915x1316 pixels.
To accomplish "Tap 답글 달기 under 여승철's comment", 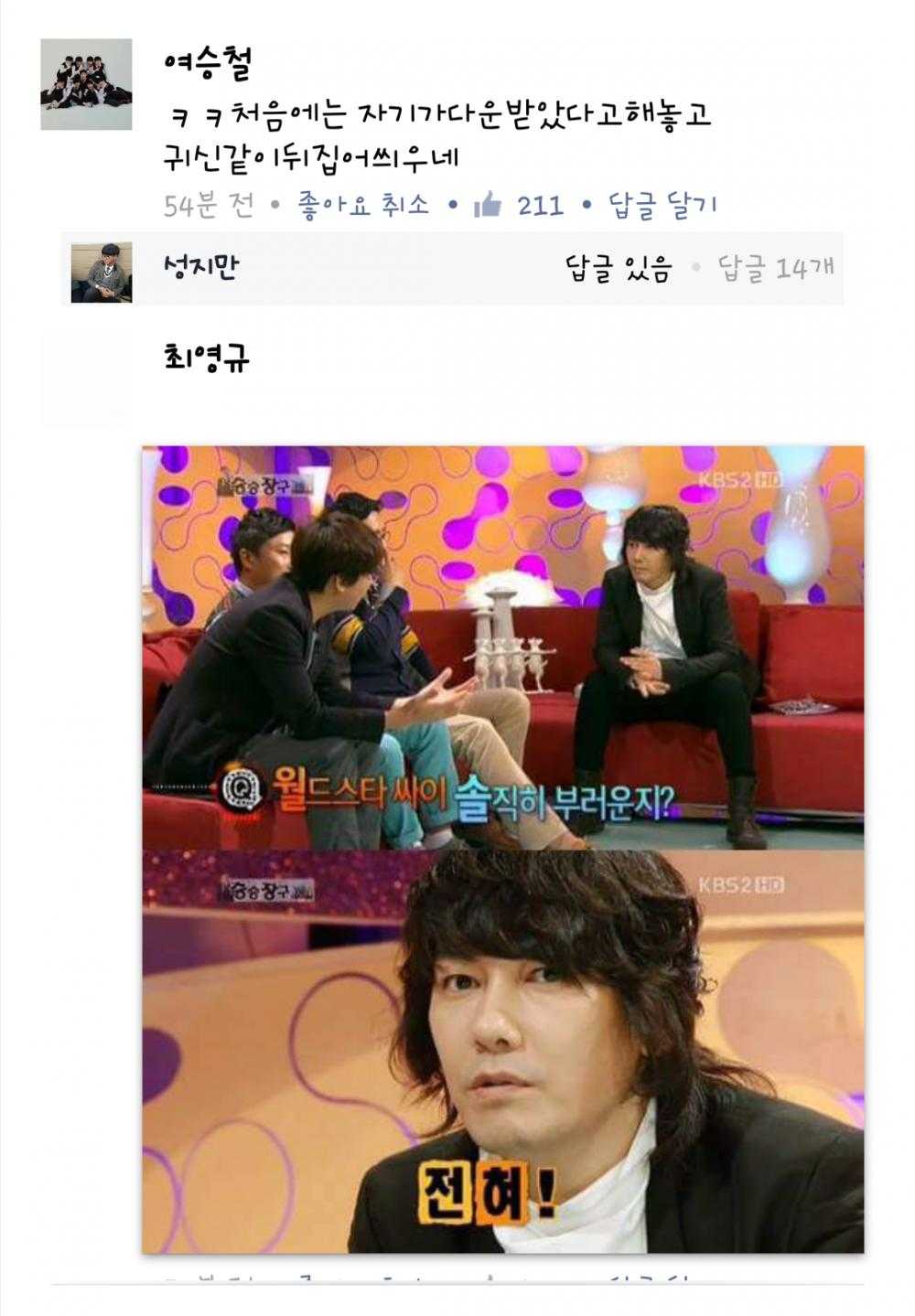I will click(662, 205).
